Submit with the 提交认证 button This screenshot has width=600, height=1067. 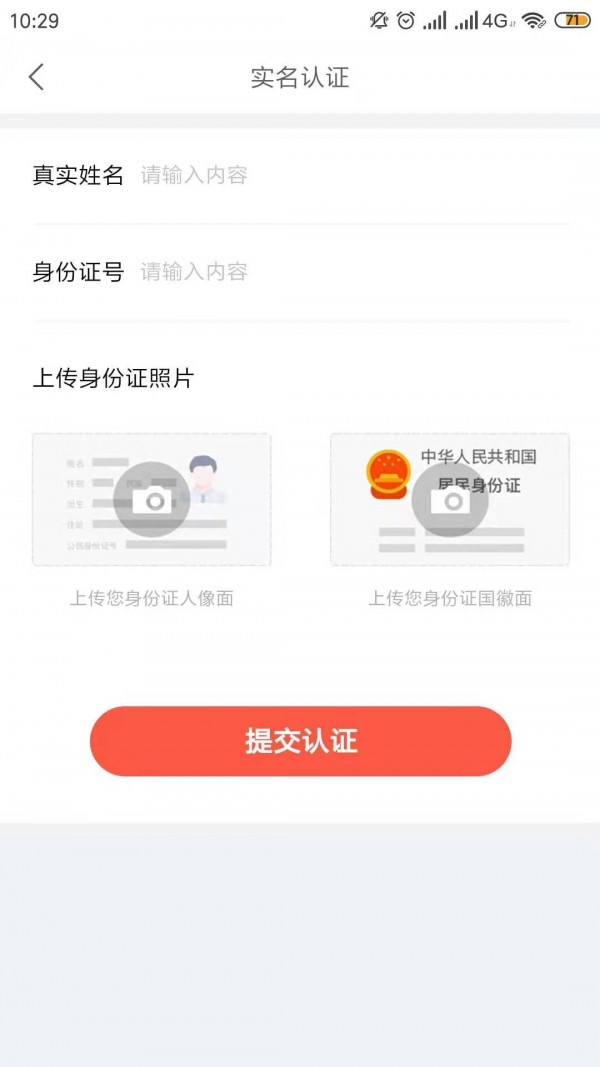301,741
